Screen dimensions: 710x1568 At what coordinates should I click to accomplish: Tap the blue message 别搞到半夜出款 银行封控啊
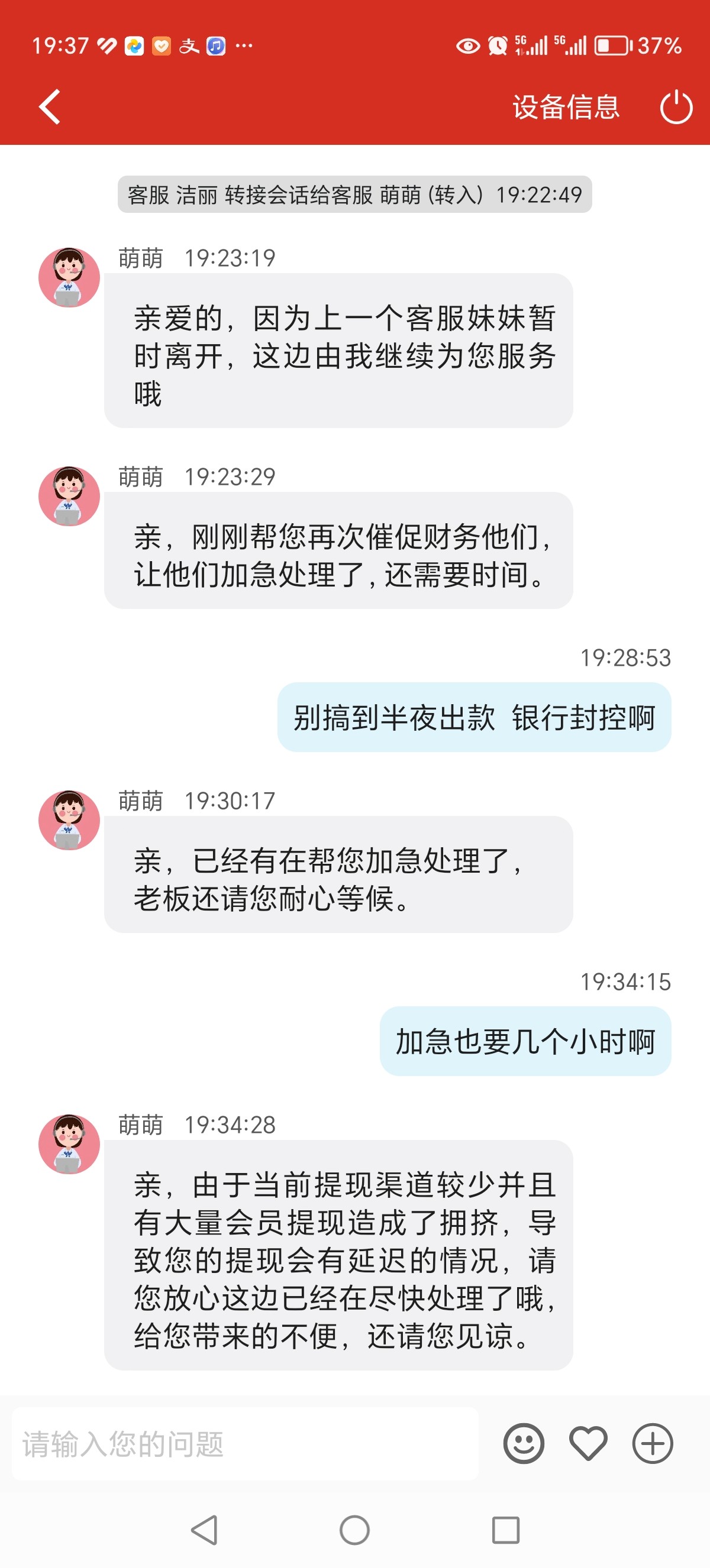tap(476, 718)
